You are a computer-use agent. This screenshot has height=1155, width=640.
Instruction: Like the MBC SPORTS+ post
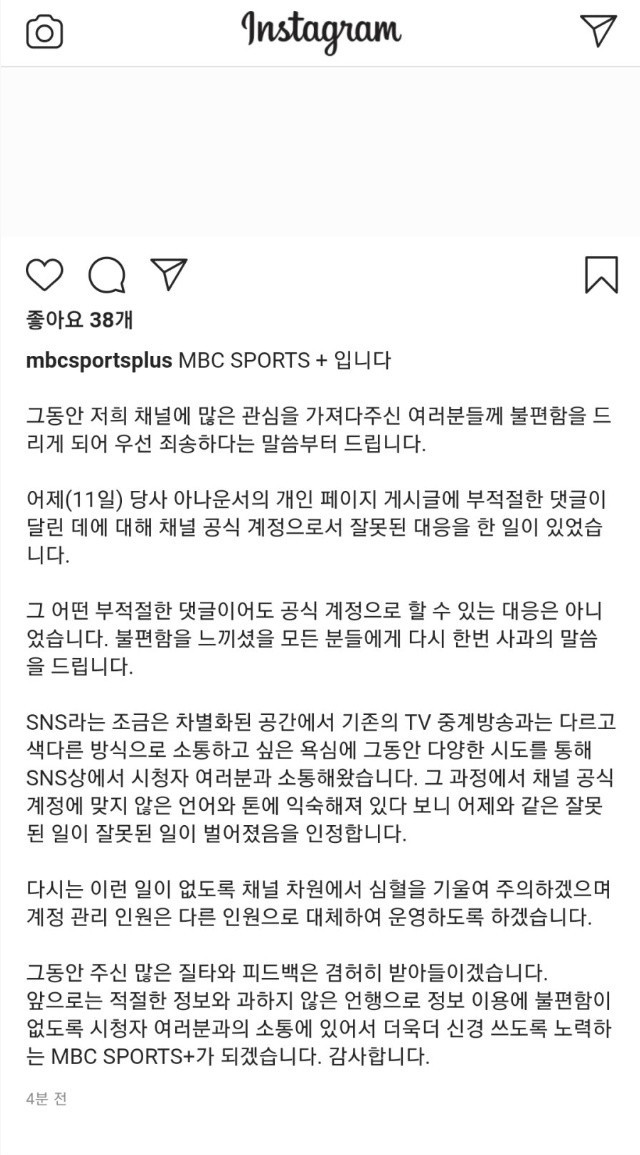[44, 274]
